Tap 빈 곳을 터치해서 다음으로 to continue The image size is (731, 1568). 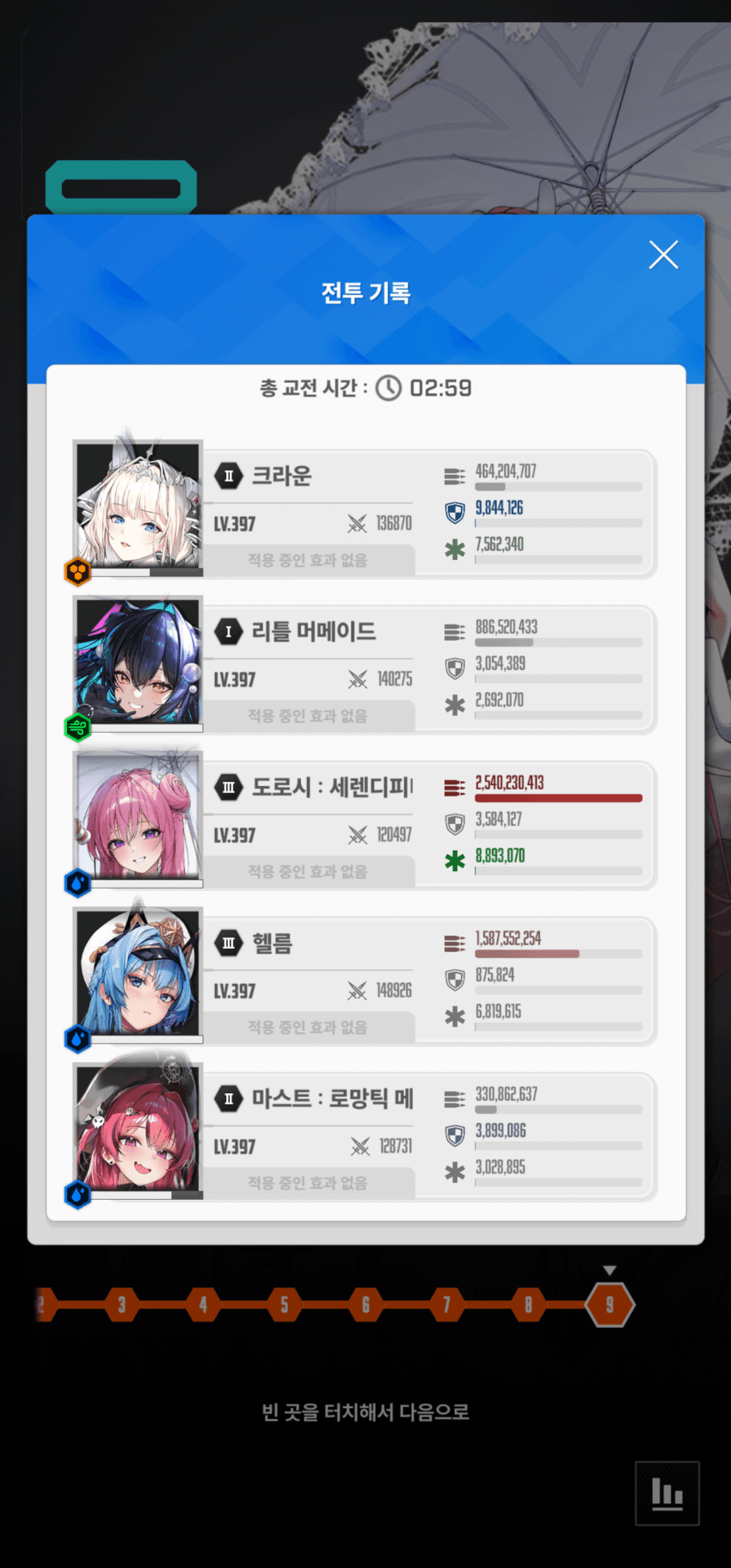(365, 1412)
